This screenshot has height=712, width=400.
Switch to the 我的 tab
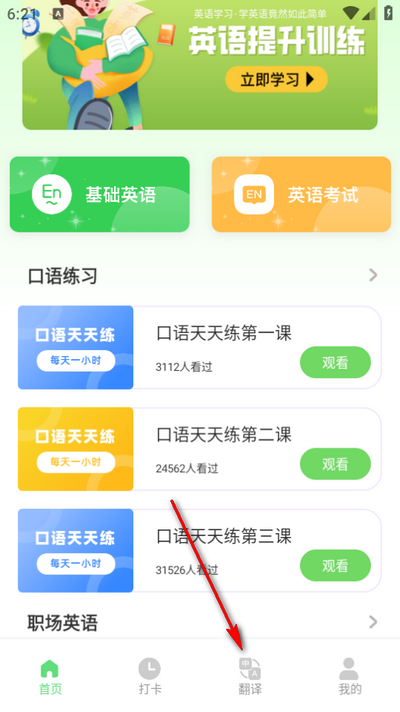(x=350, y=677)
